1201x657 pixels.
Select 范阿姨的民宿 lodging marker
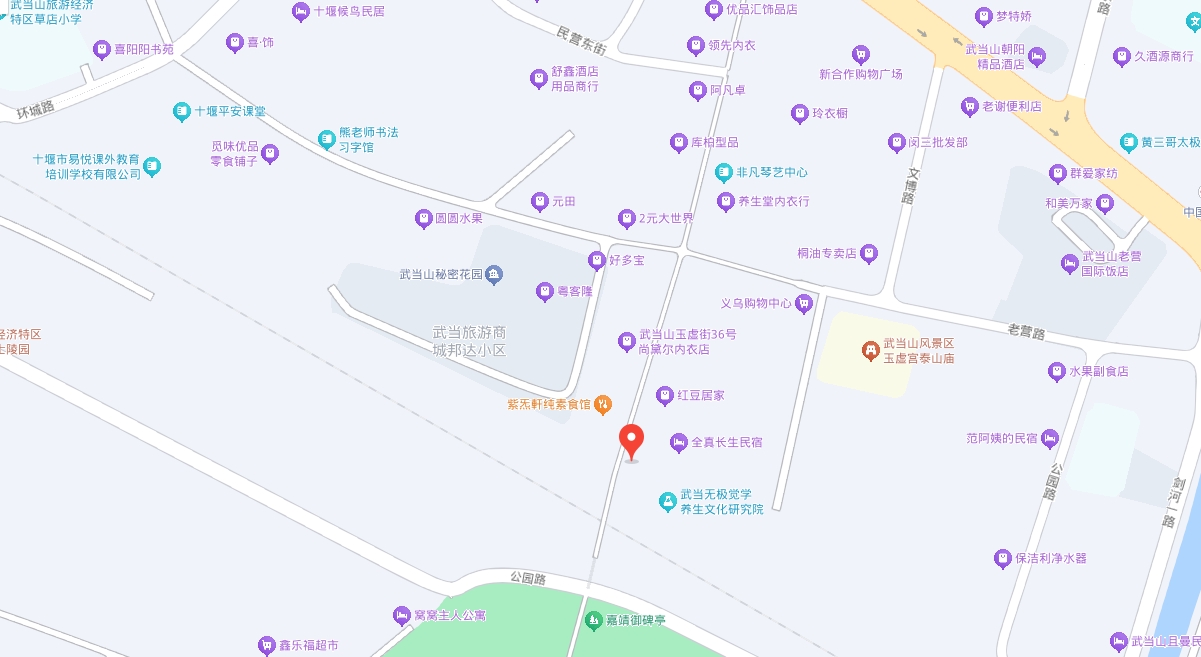point(1049,438)
